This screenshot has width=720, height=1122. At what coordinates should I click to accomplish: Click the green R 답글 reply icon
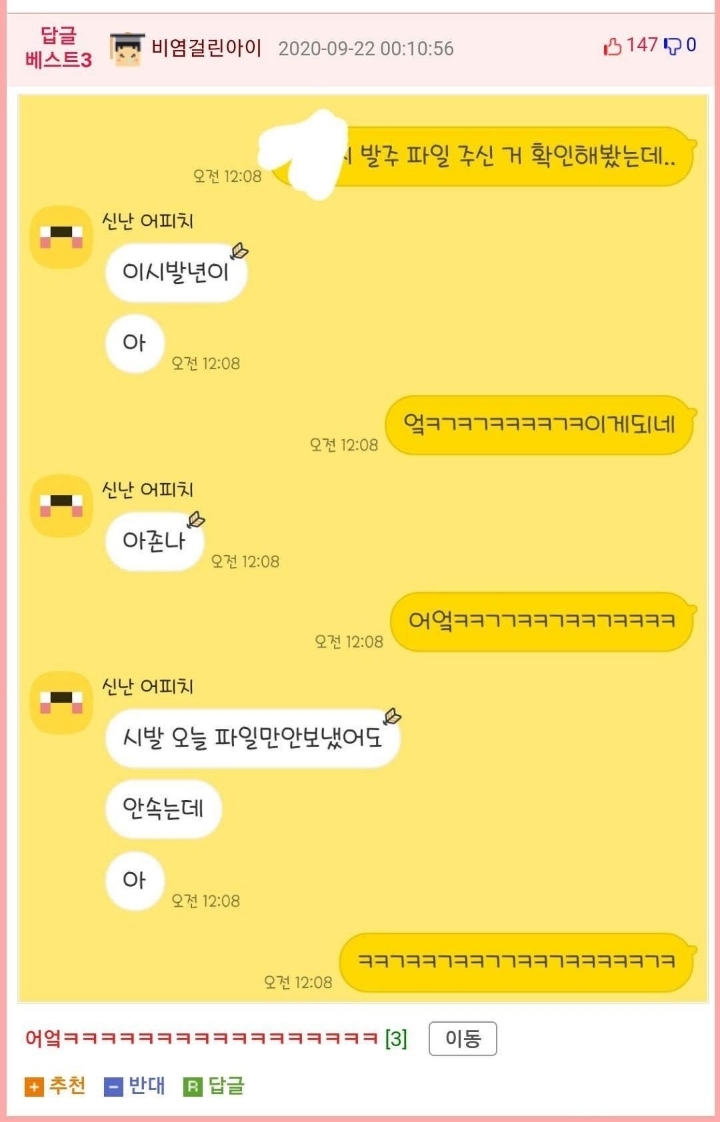192,1083
